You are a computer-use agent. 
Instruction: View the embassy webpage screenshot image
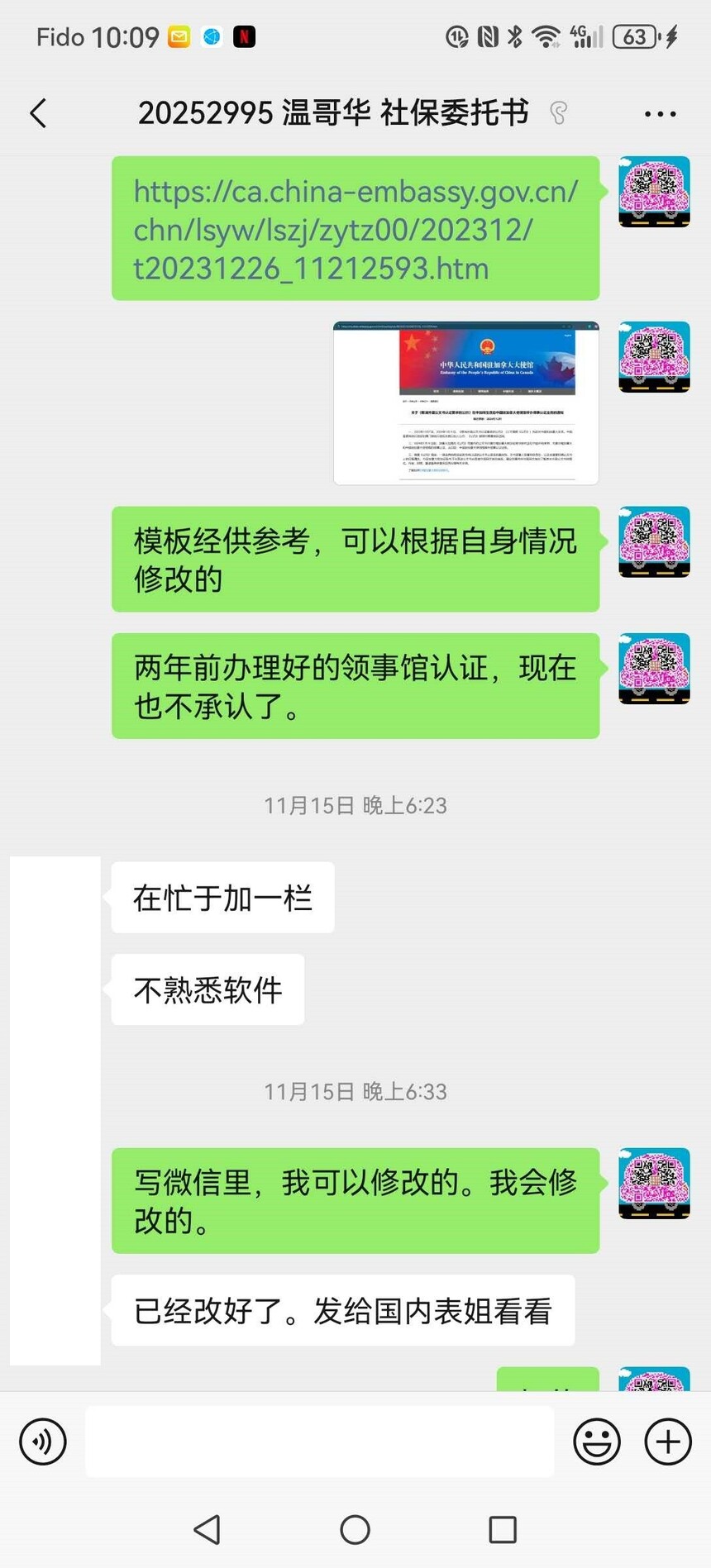coord(465,403)
